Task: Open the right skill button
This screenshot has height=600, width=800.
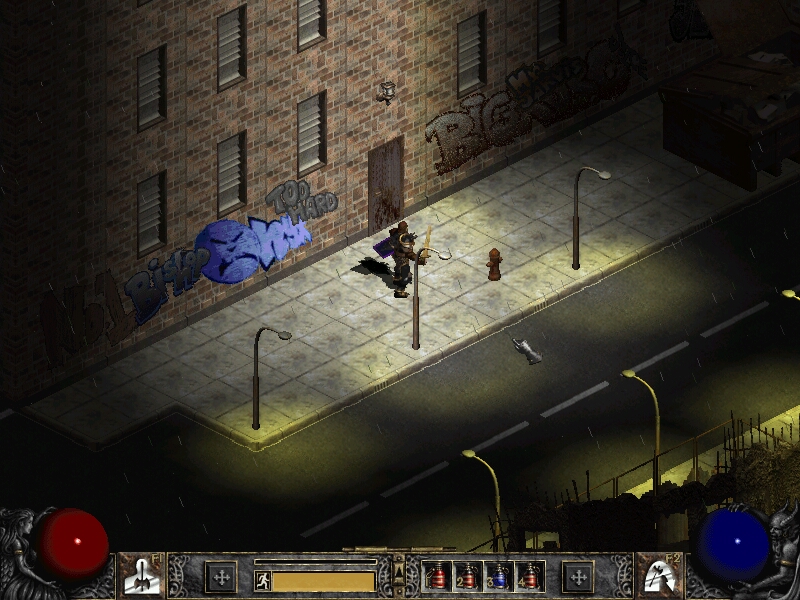Action: (658, 576)
